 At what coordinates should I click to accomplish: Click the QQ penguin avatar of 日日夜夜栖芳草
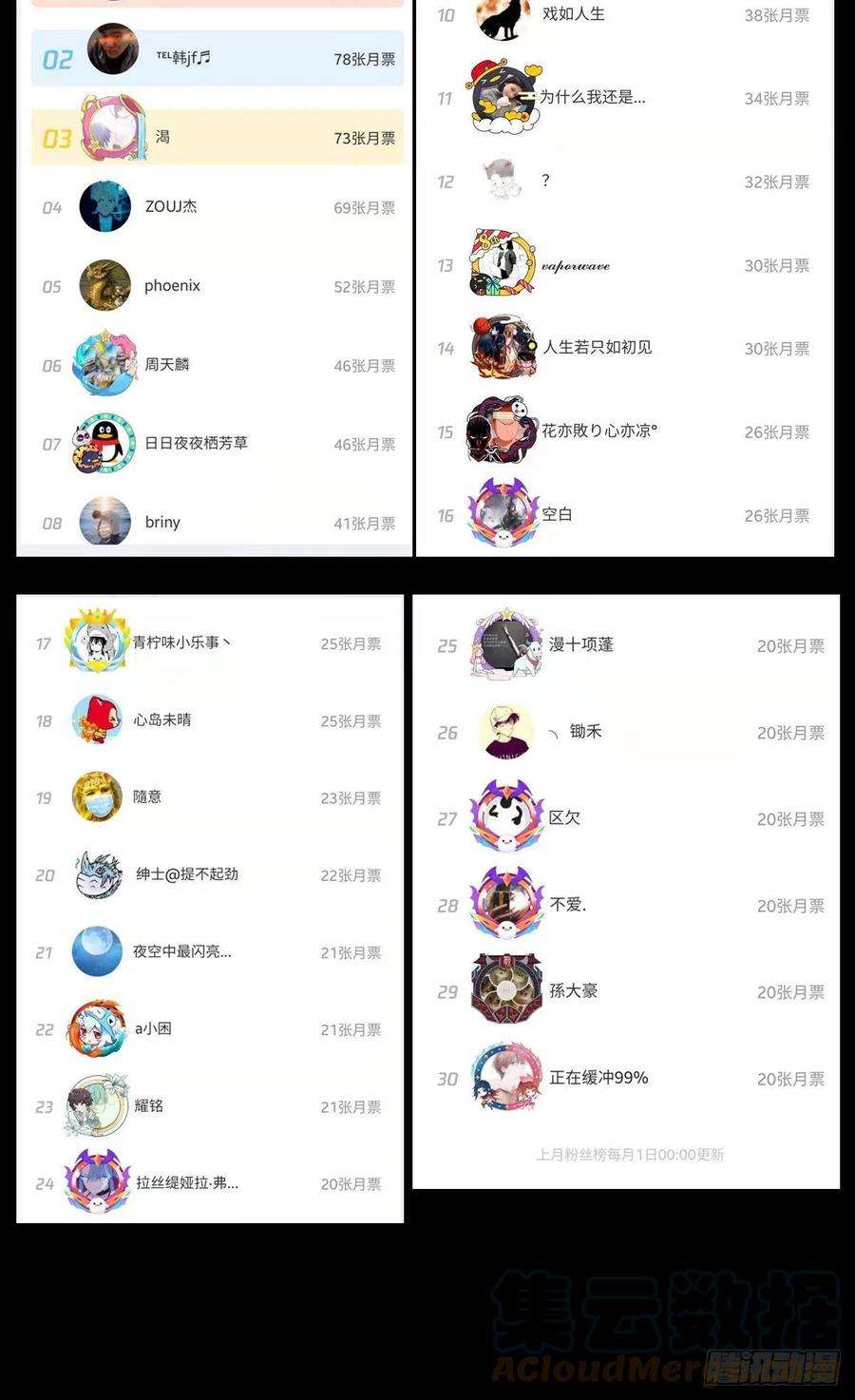(x=104, y=443)
